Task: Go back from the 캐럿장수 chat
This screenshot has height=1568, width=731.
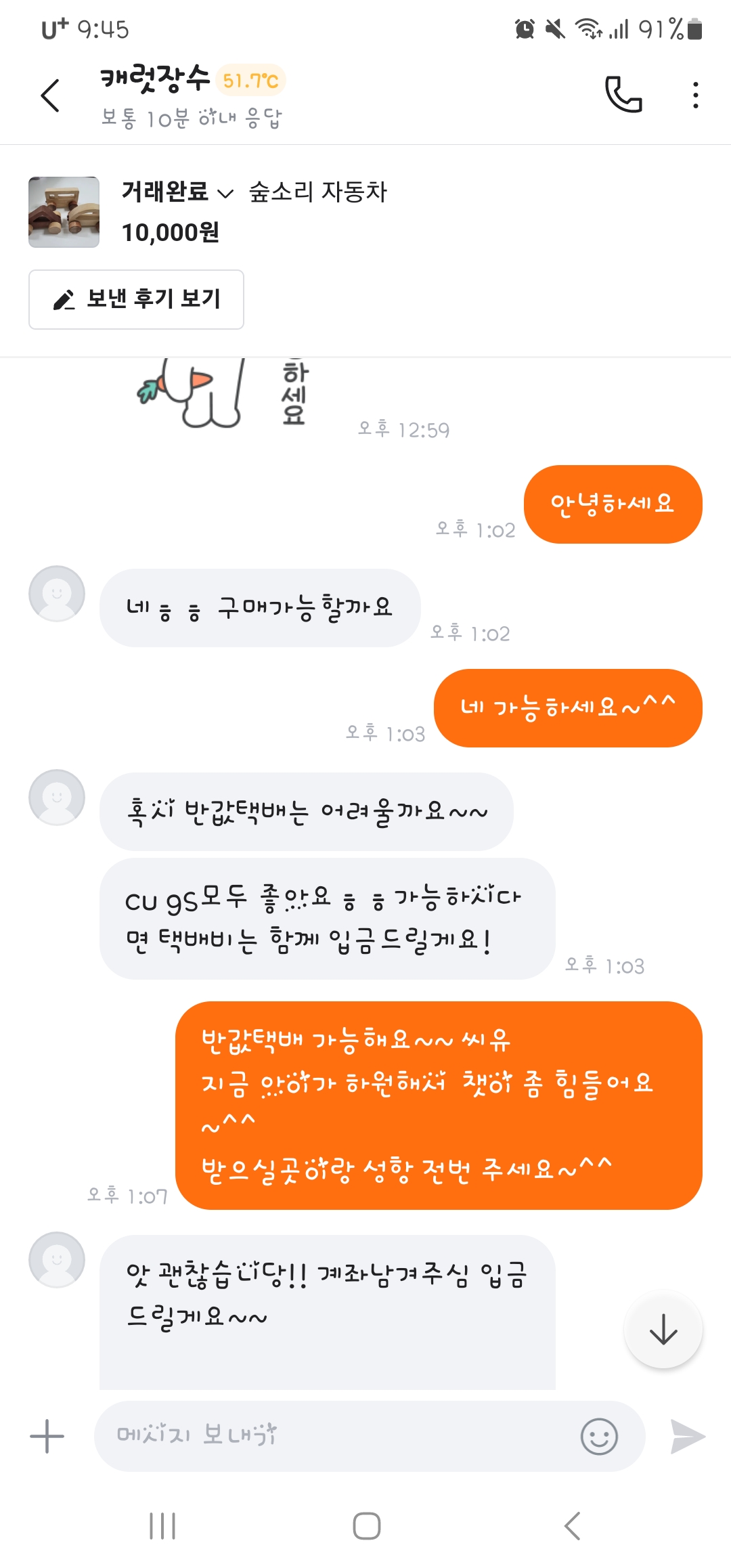Action: coord(50,95)
